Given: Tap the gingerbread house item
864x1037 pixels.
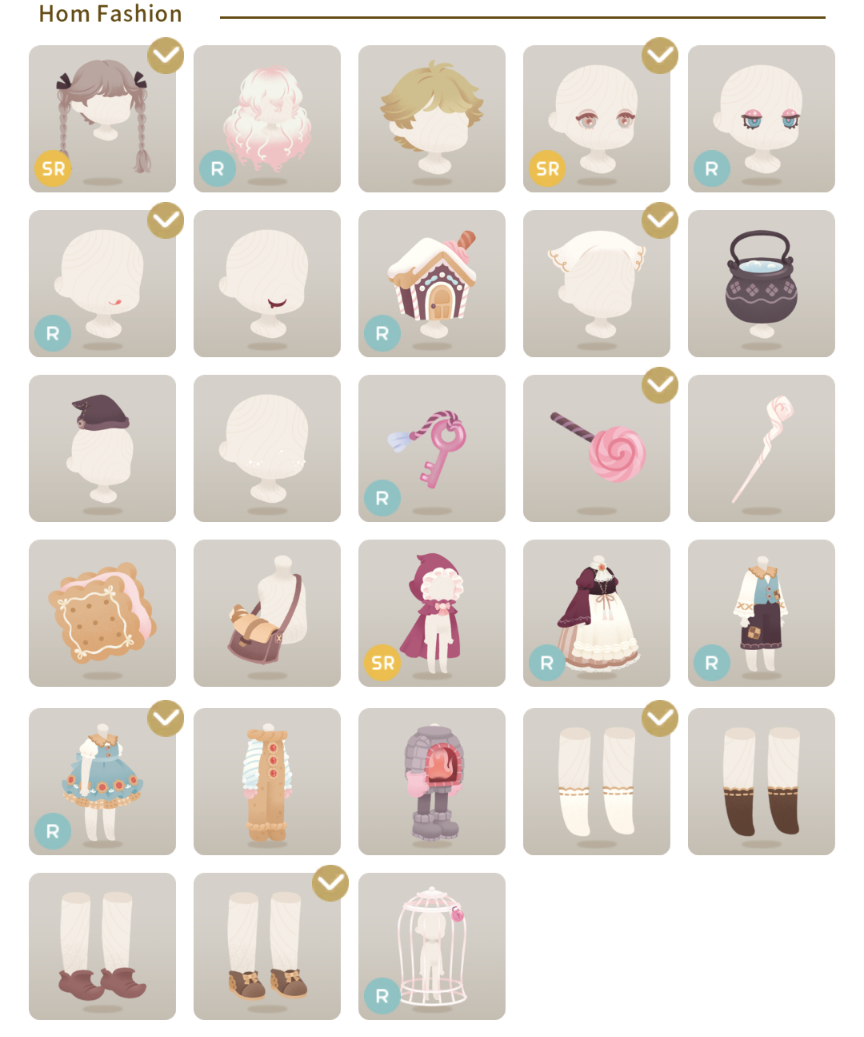Looking at the screenshot, I should 432,283.
